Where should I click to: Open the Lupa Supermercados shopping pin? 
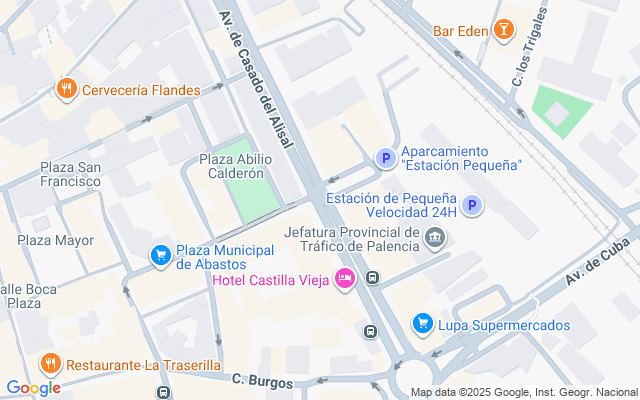[x=423, y=324]
